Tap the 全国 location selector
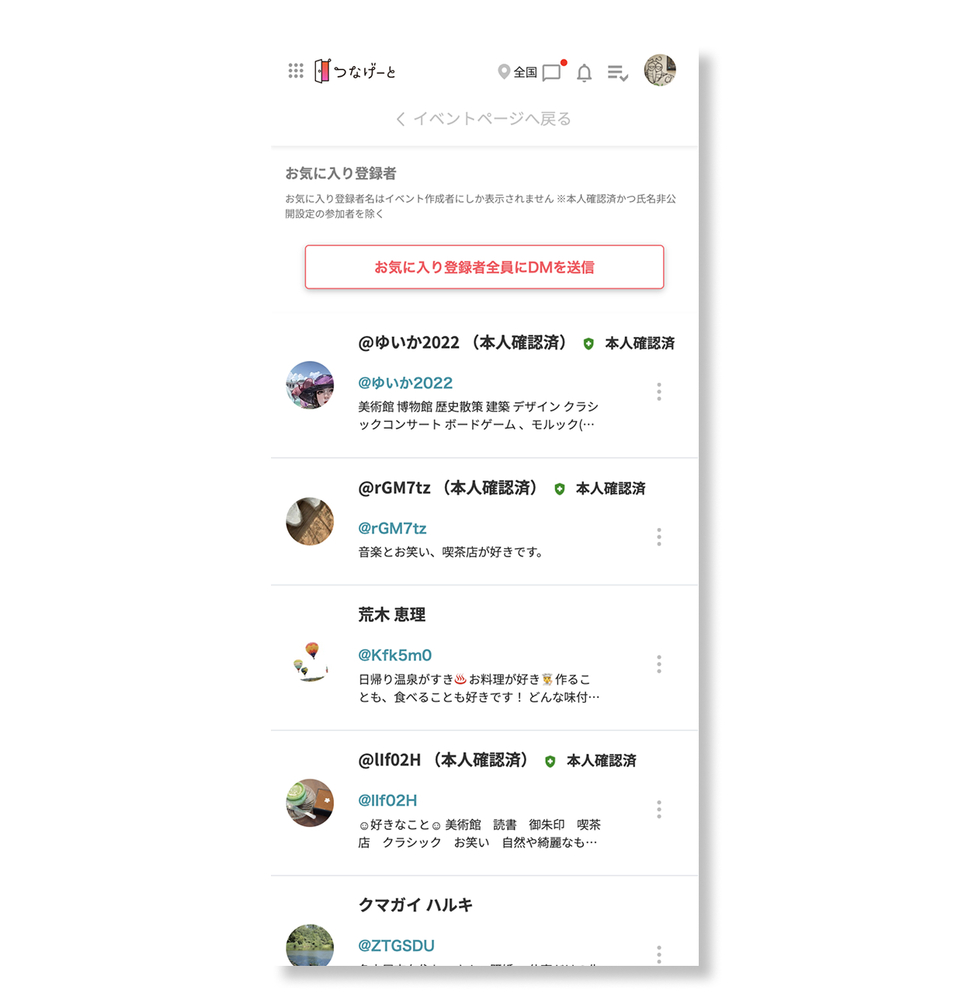Screen dimensions: 972x1000 (x=517, y=72)
